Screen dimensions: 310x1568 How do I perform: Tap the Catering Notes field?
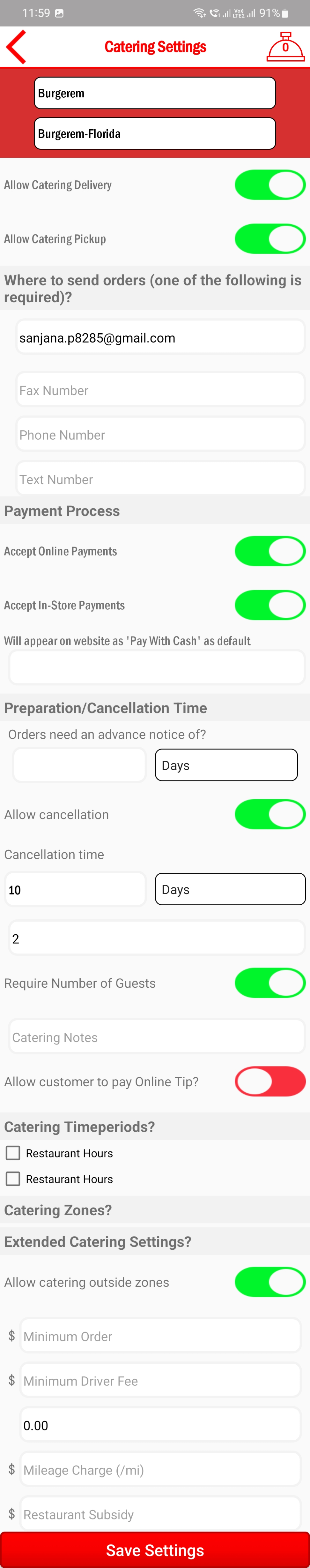pos(157,1037)
